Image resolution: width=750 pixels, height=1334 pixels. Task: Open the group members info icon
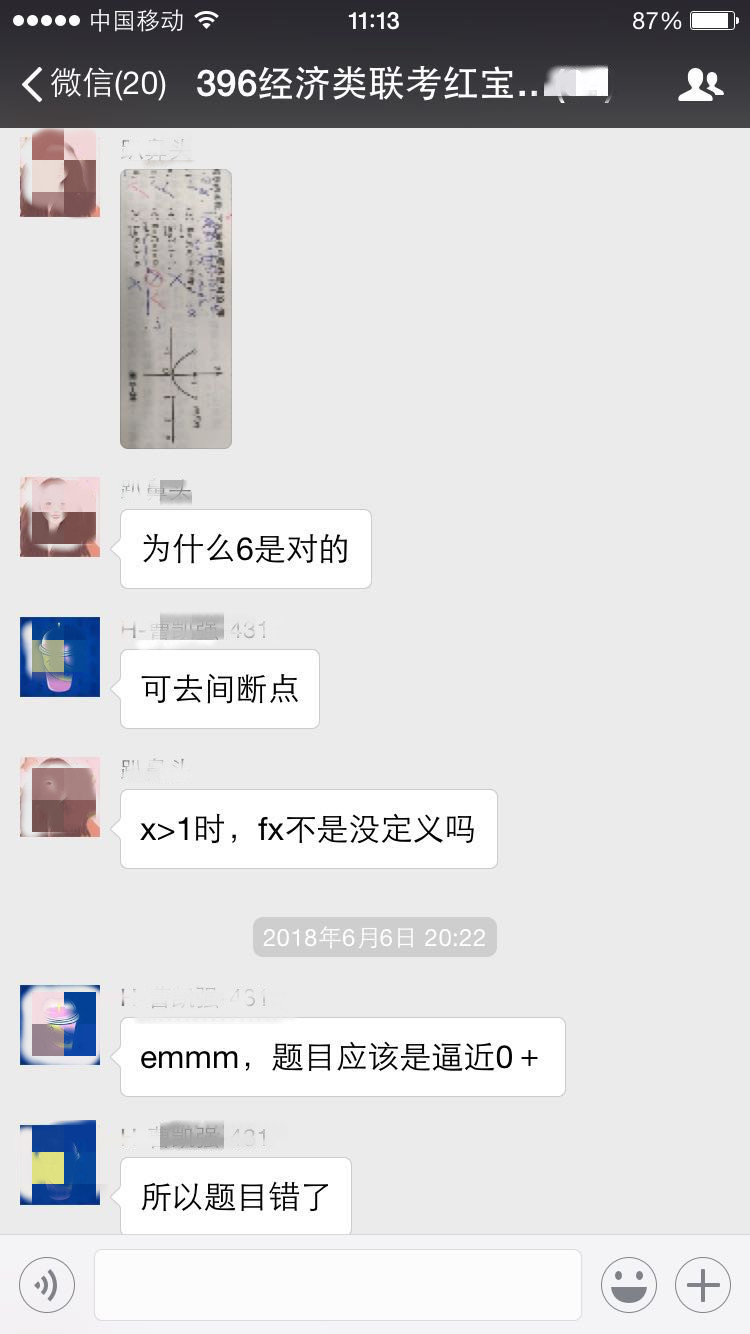[x=700, y=85]
